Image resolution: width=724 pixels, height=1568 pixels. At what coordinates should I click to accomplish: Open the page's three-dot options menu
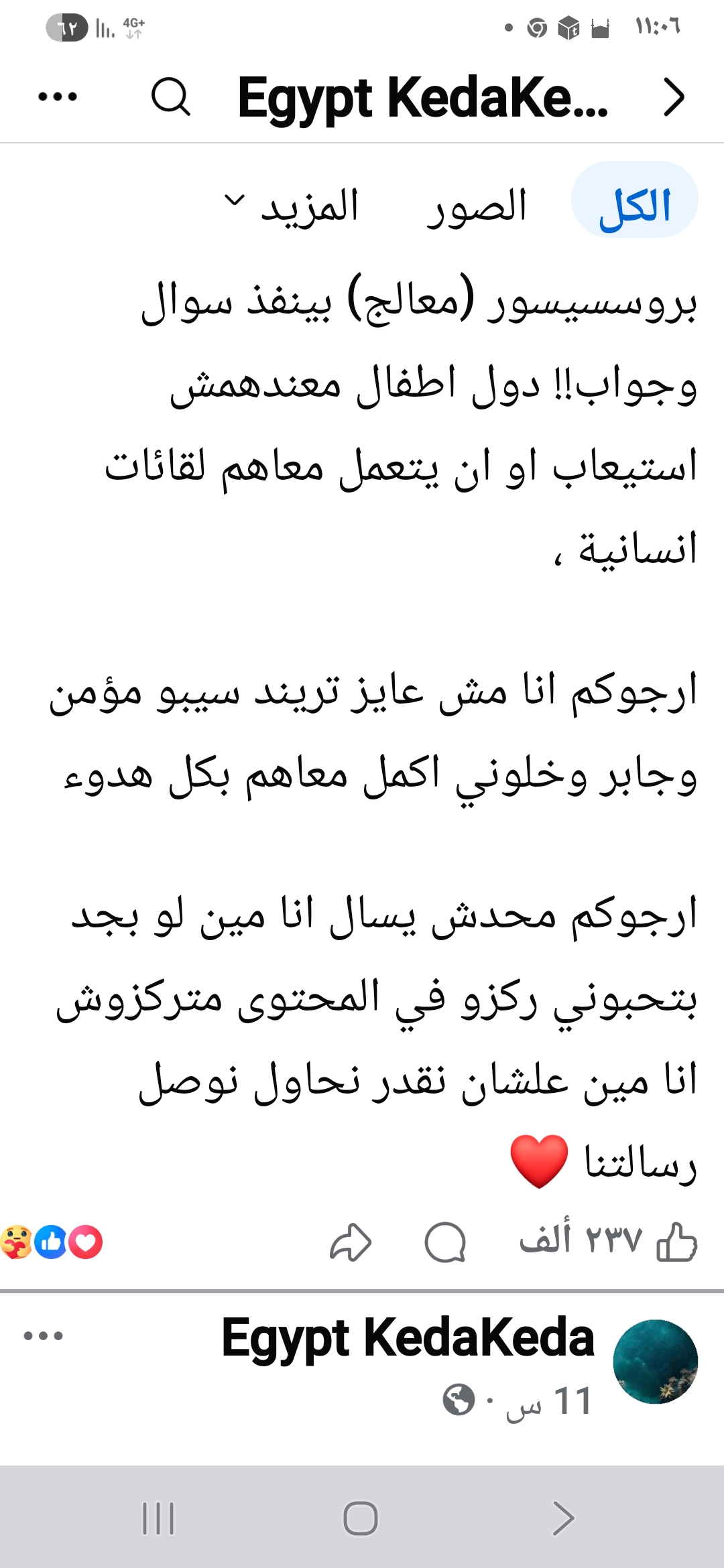pyautogui.click(x=58, y=97)
